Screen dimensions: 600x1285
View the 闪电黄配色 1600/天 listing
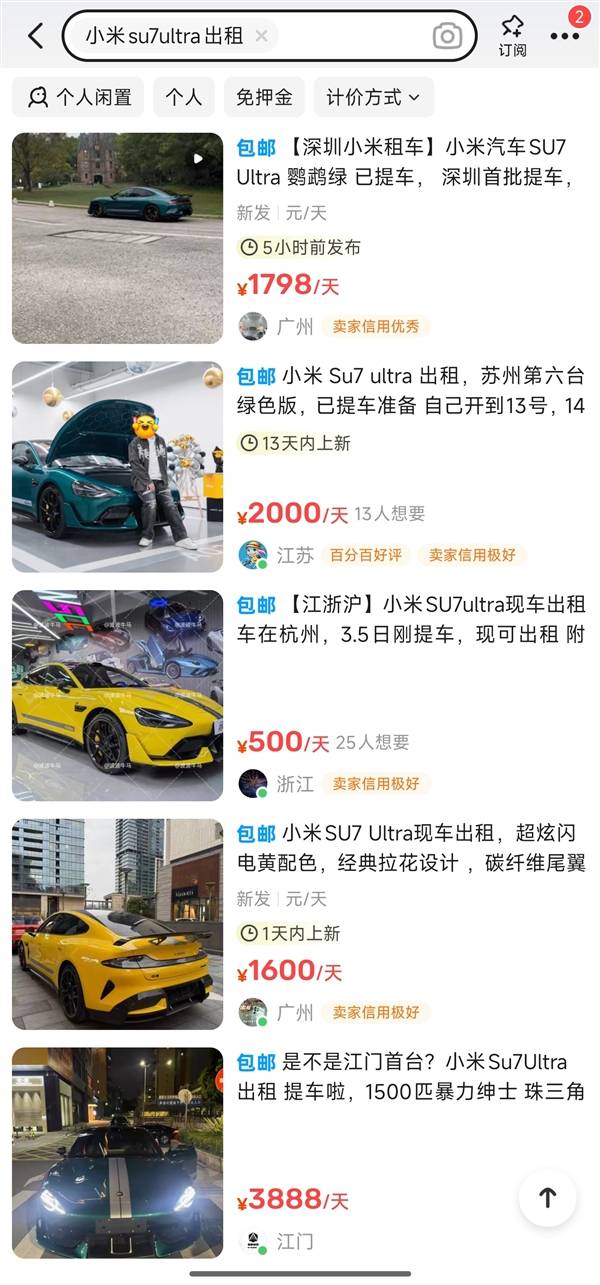410,848
